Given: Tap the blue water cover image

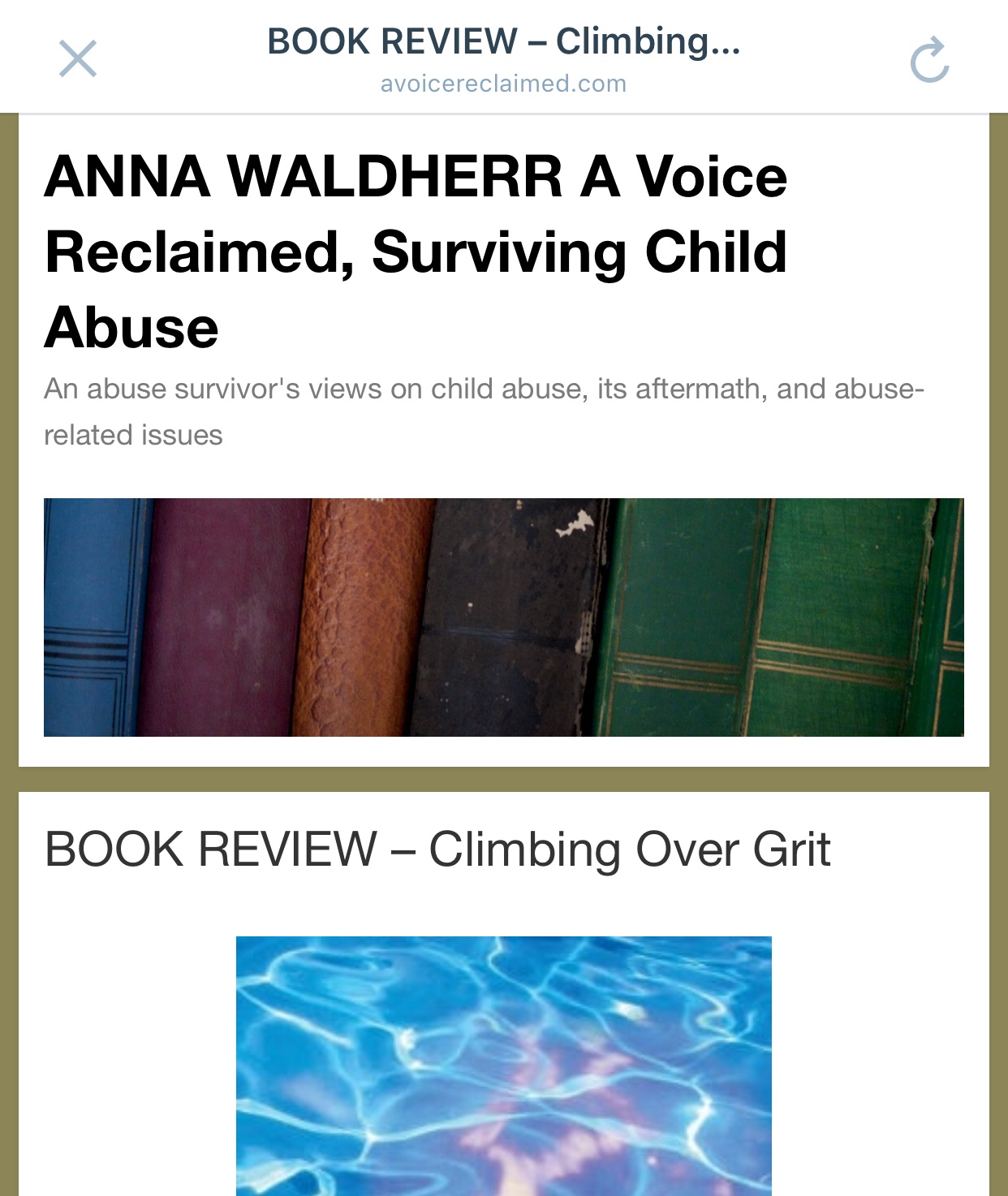Looking at the screenshot, I should pos(503,1065).
